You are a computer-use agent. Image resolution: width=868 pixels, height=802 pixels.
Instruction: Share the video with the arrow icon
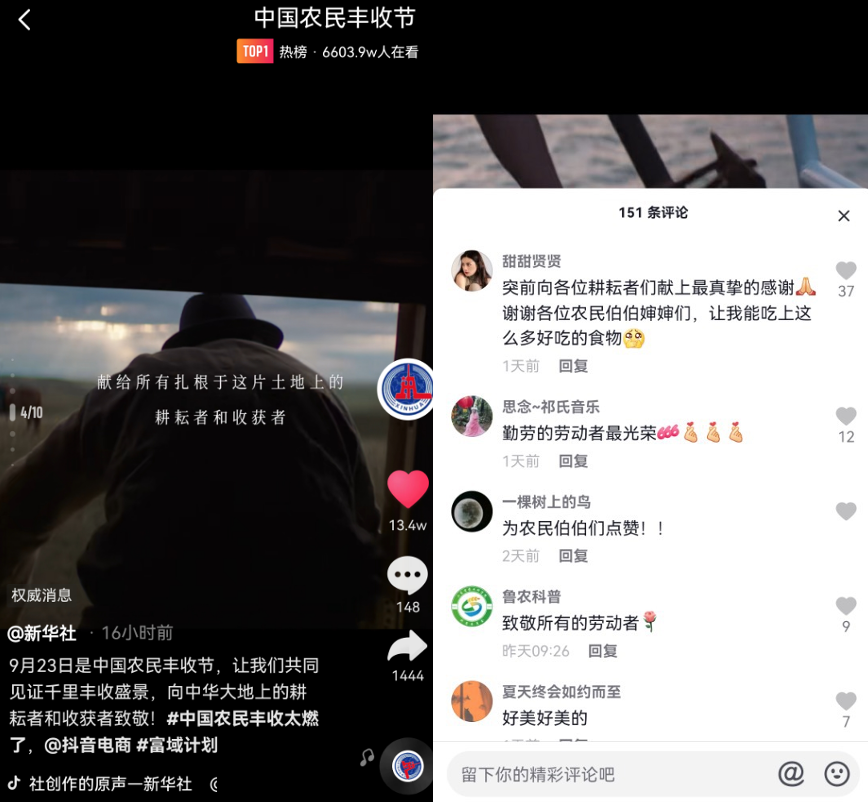[407, 647]
